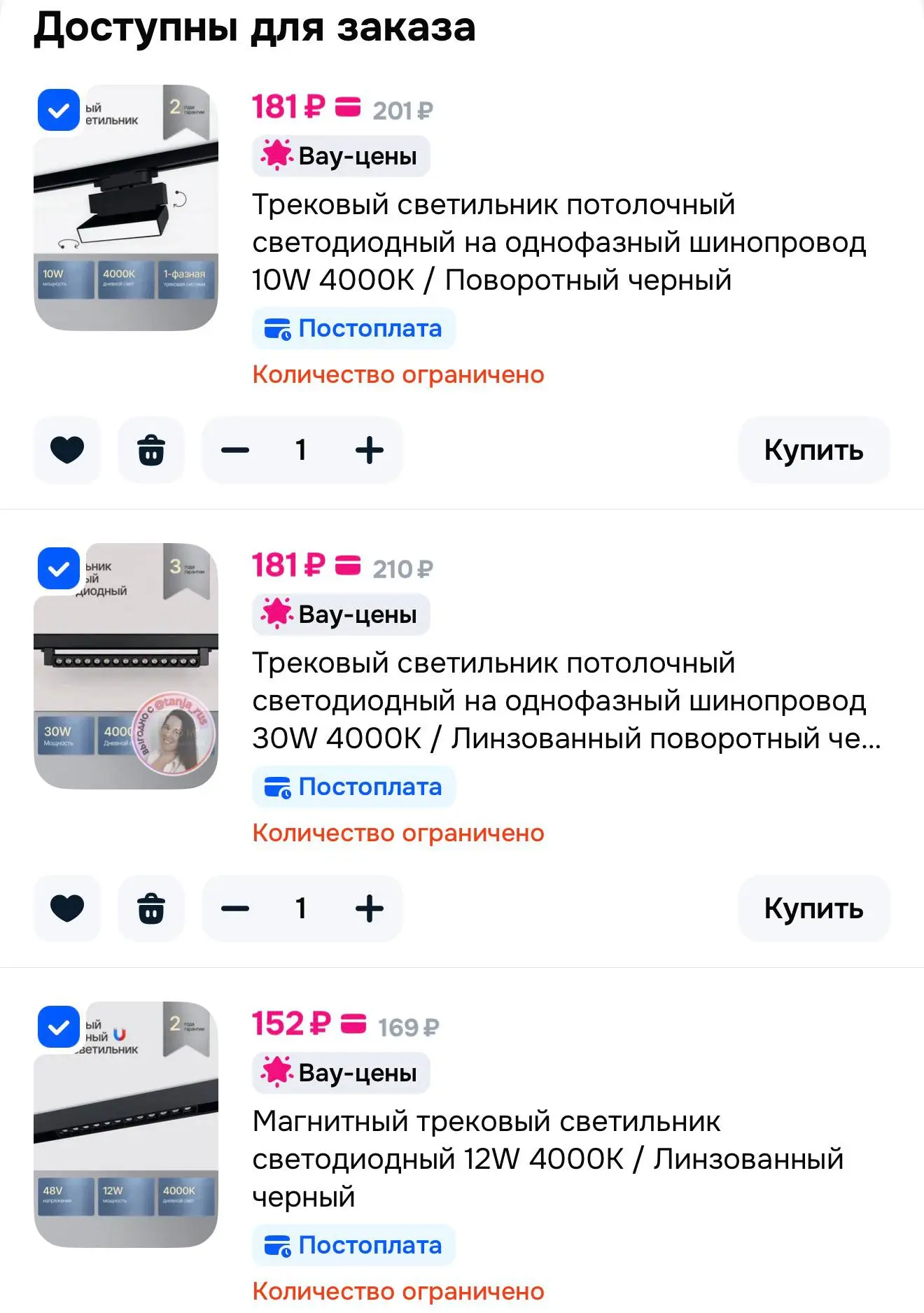Tap the heart icon for 30W light
Screen dimensions: 924x1313
coord(67,908)
